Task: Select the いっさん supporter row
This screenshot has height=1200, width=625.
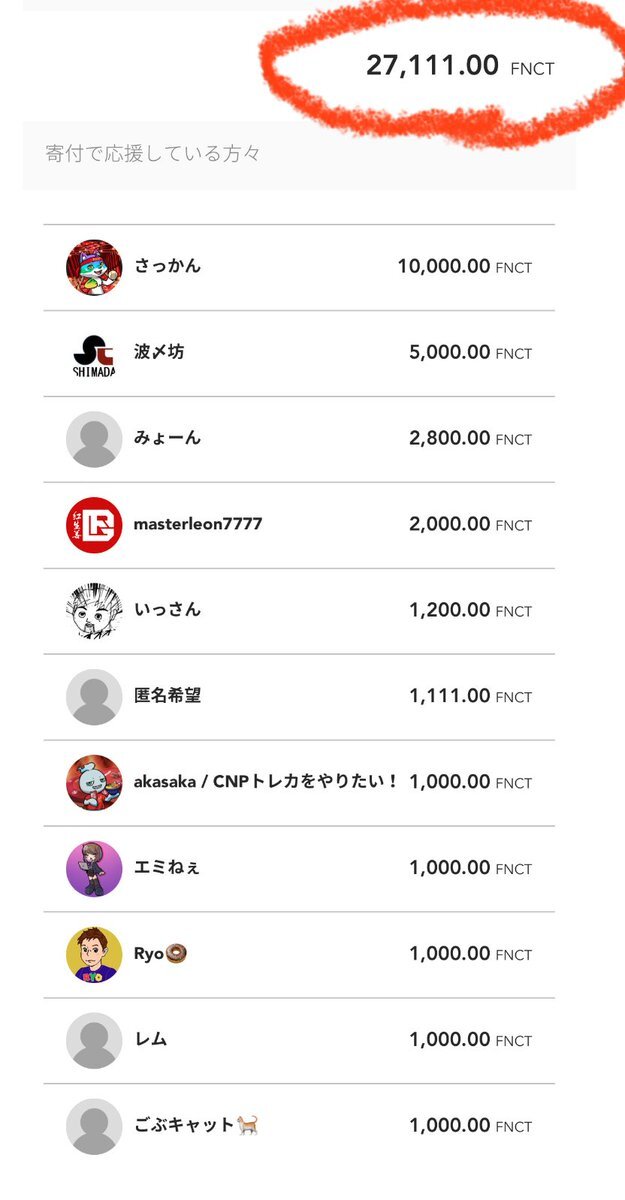Action: click(299, 611)
